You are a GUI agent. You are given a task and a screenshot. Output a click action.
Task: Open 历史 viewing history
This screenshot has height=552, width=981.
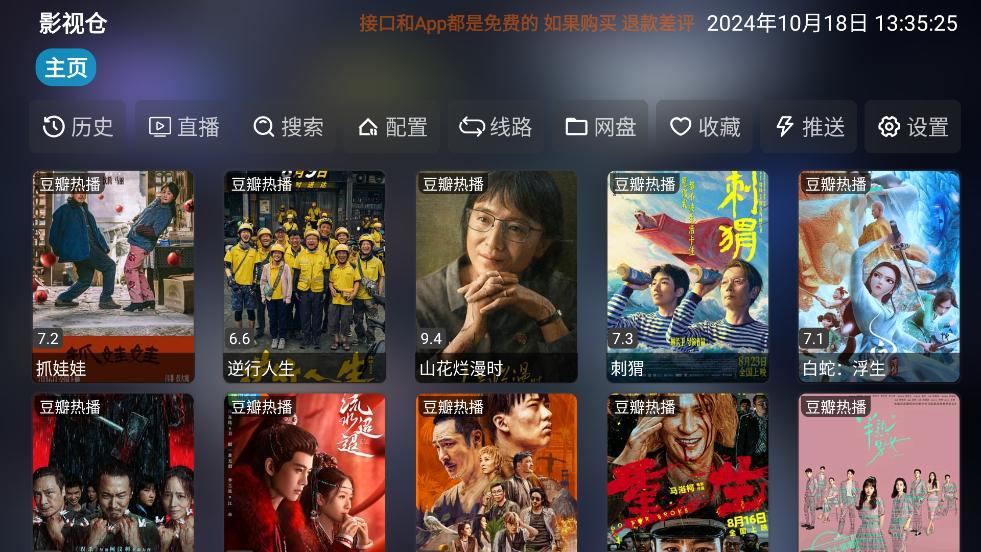click(x=78, y=127)
